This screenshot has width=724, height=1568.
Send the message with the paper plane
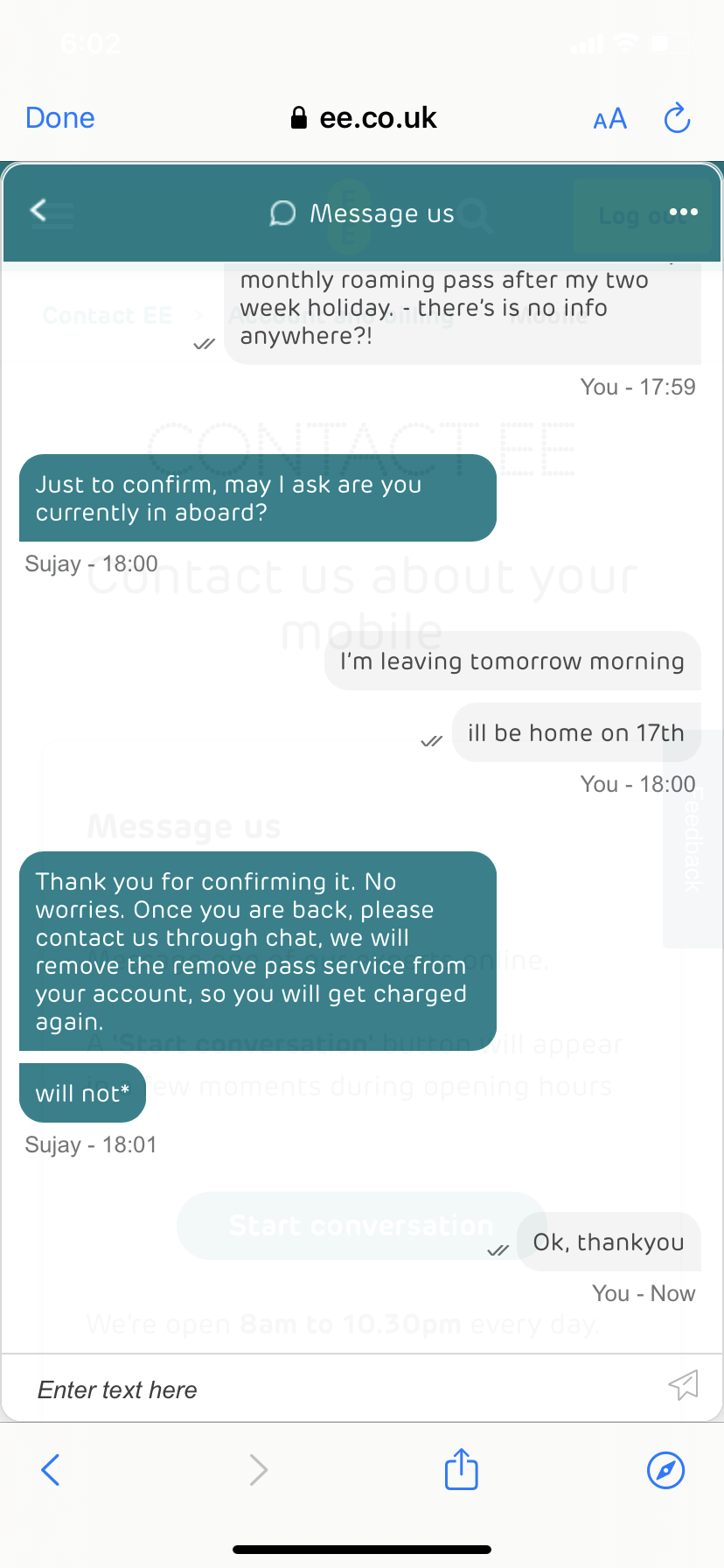point(683,1384)
